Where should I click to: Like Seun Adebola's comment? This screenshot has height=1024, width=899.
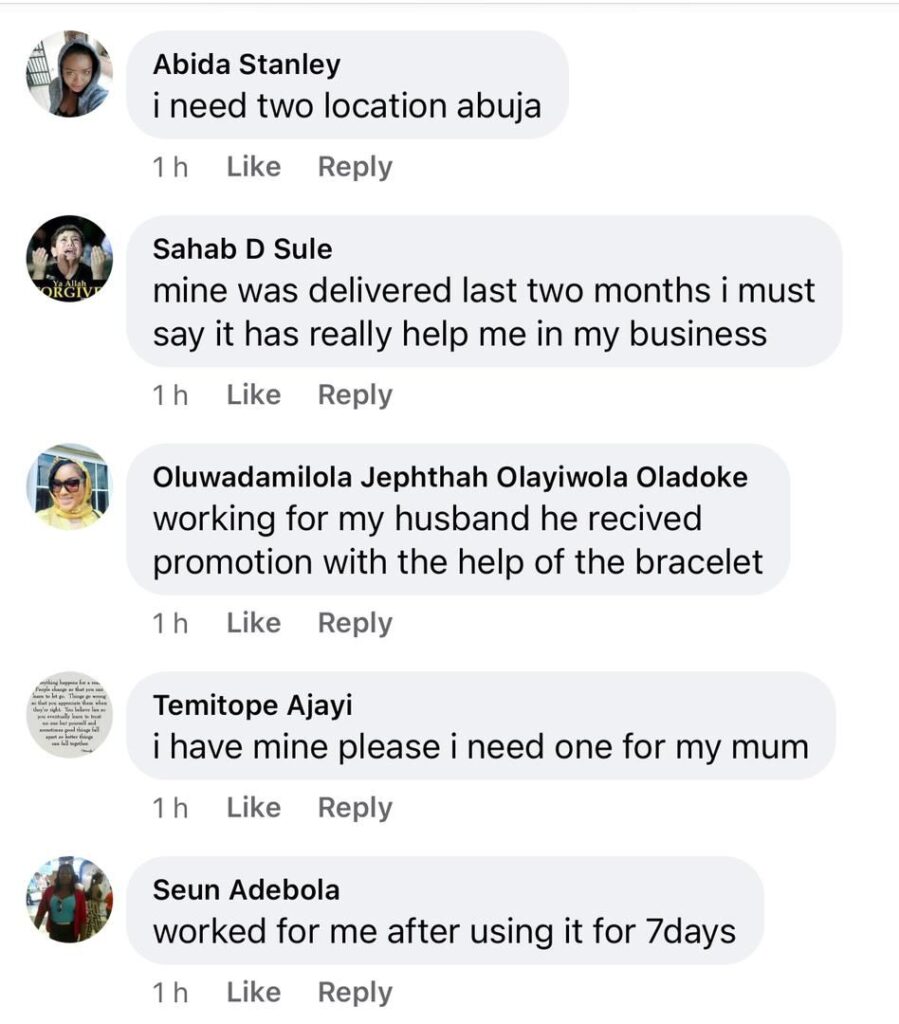tap(253, 992)
